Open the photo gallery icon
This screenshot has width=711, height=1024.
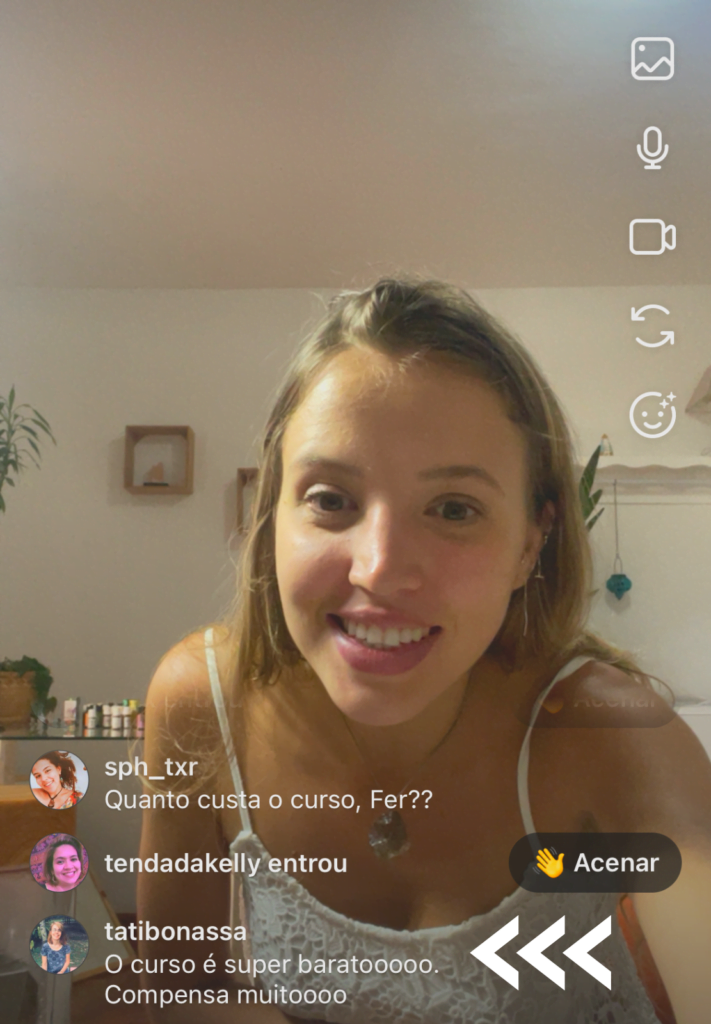(x=652, y=59)
